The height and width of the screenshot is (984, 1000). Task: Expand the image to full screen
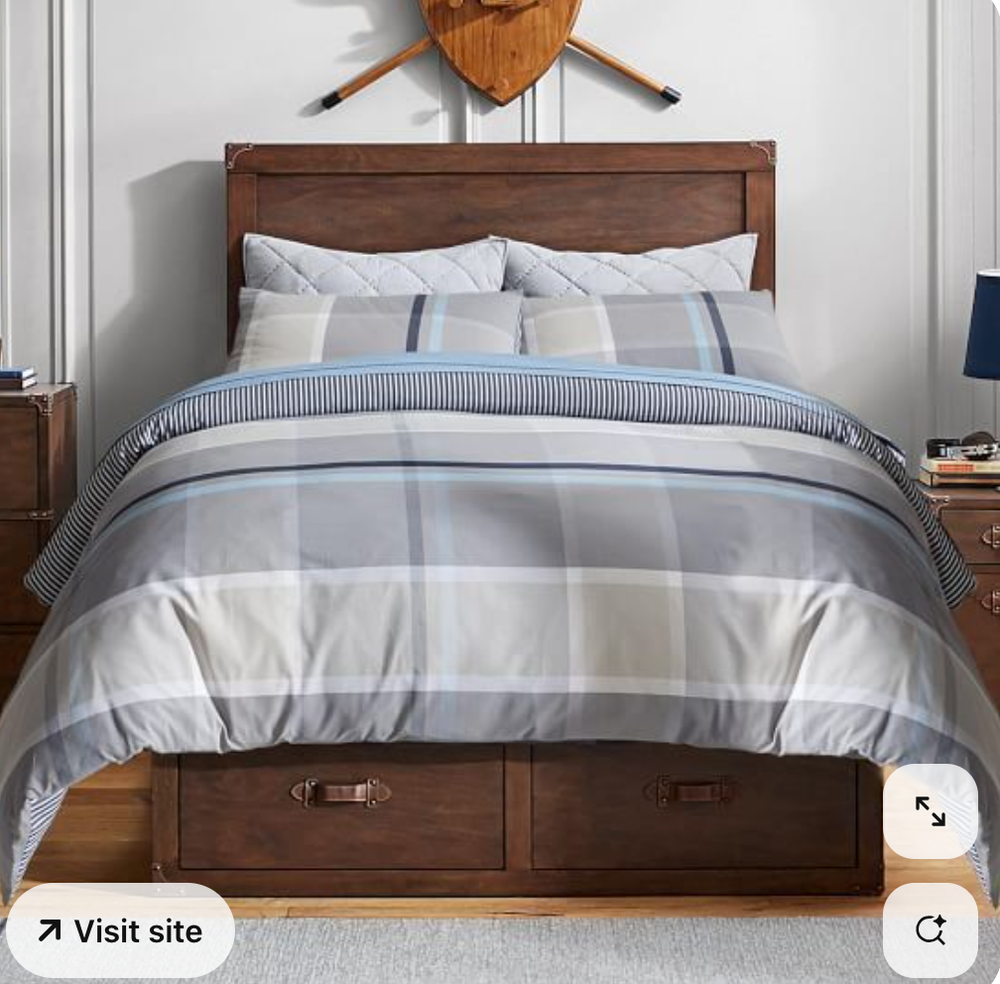point(930,811)
